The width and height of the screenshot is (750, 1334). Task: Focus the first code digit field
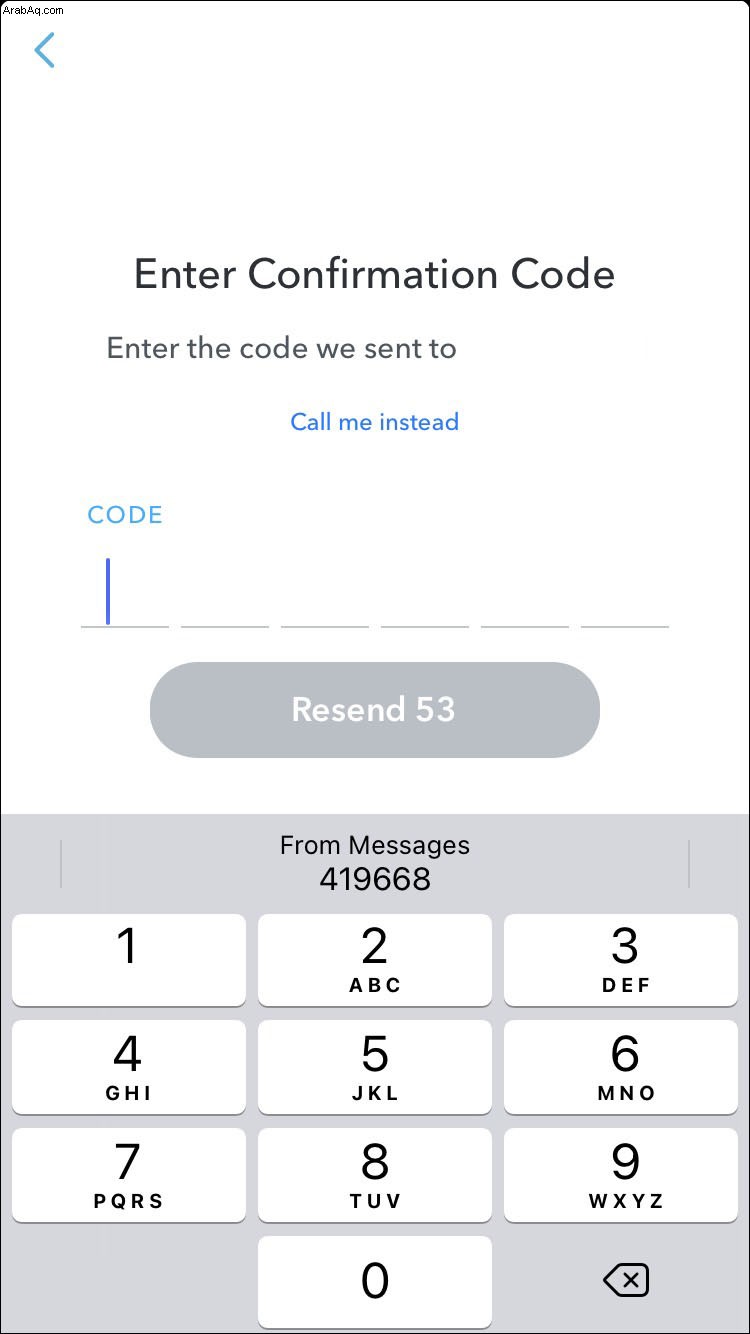125,592
